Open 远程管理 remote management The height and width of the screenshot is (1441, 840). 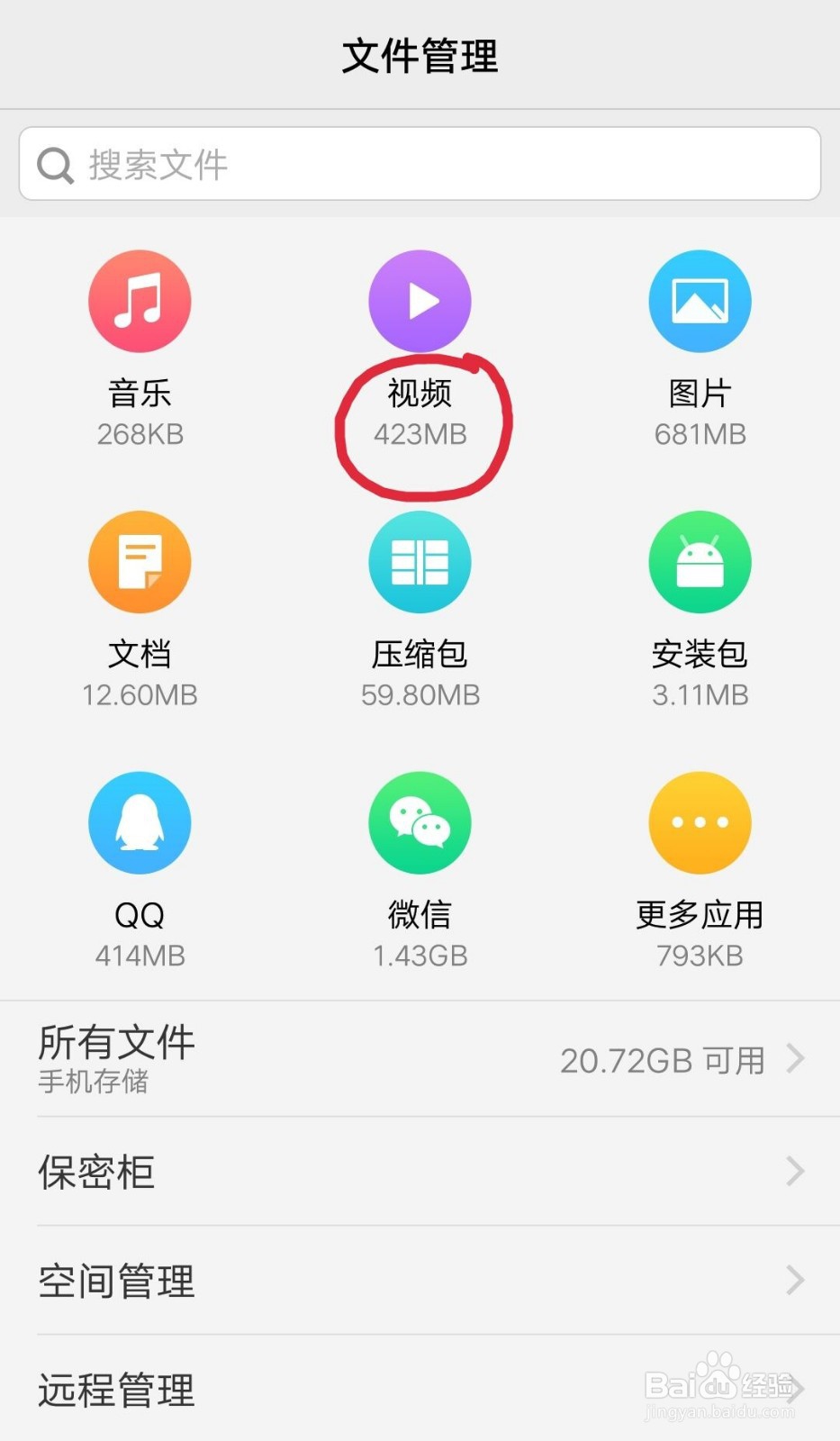click(360, 1389)
